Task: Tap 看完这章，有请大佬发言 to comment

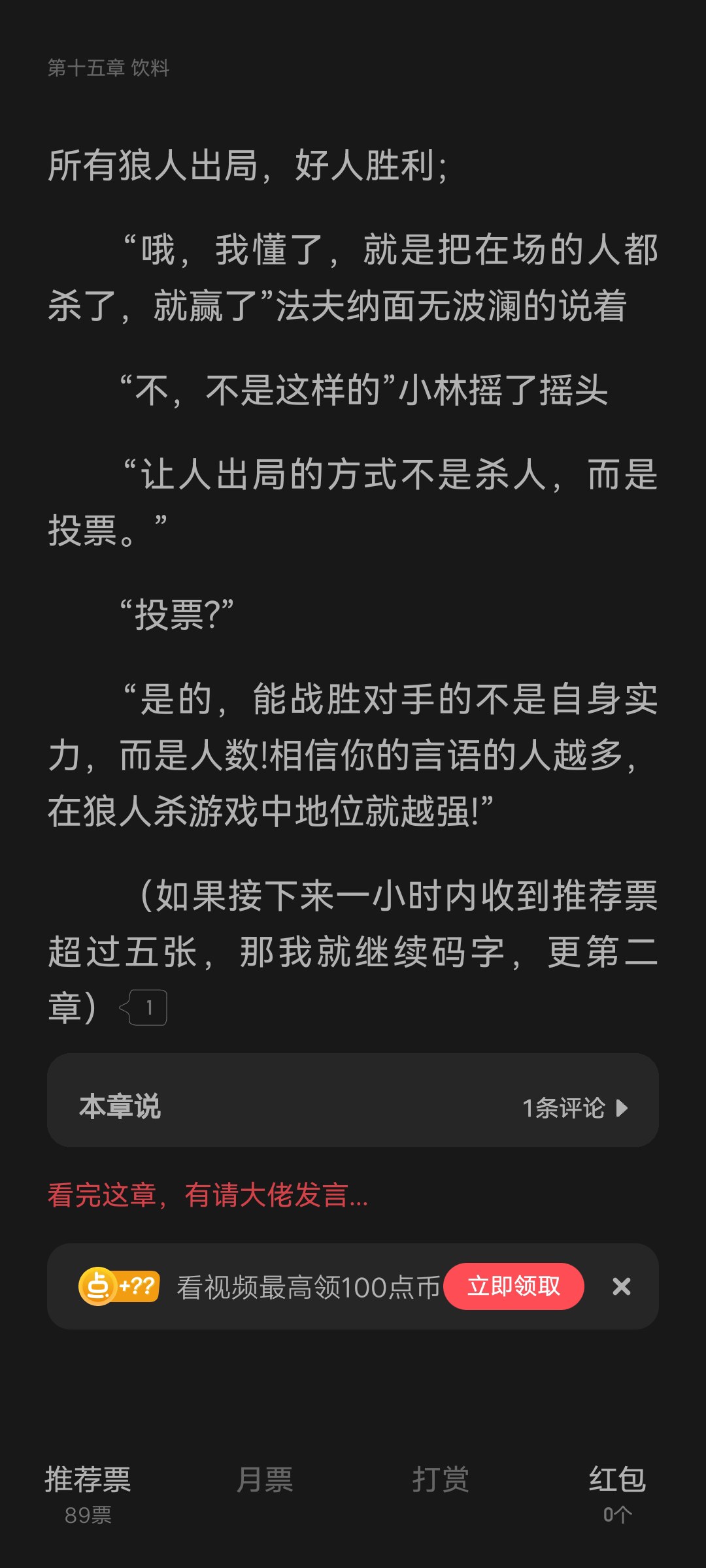Action: (x=208, y=1195)
